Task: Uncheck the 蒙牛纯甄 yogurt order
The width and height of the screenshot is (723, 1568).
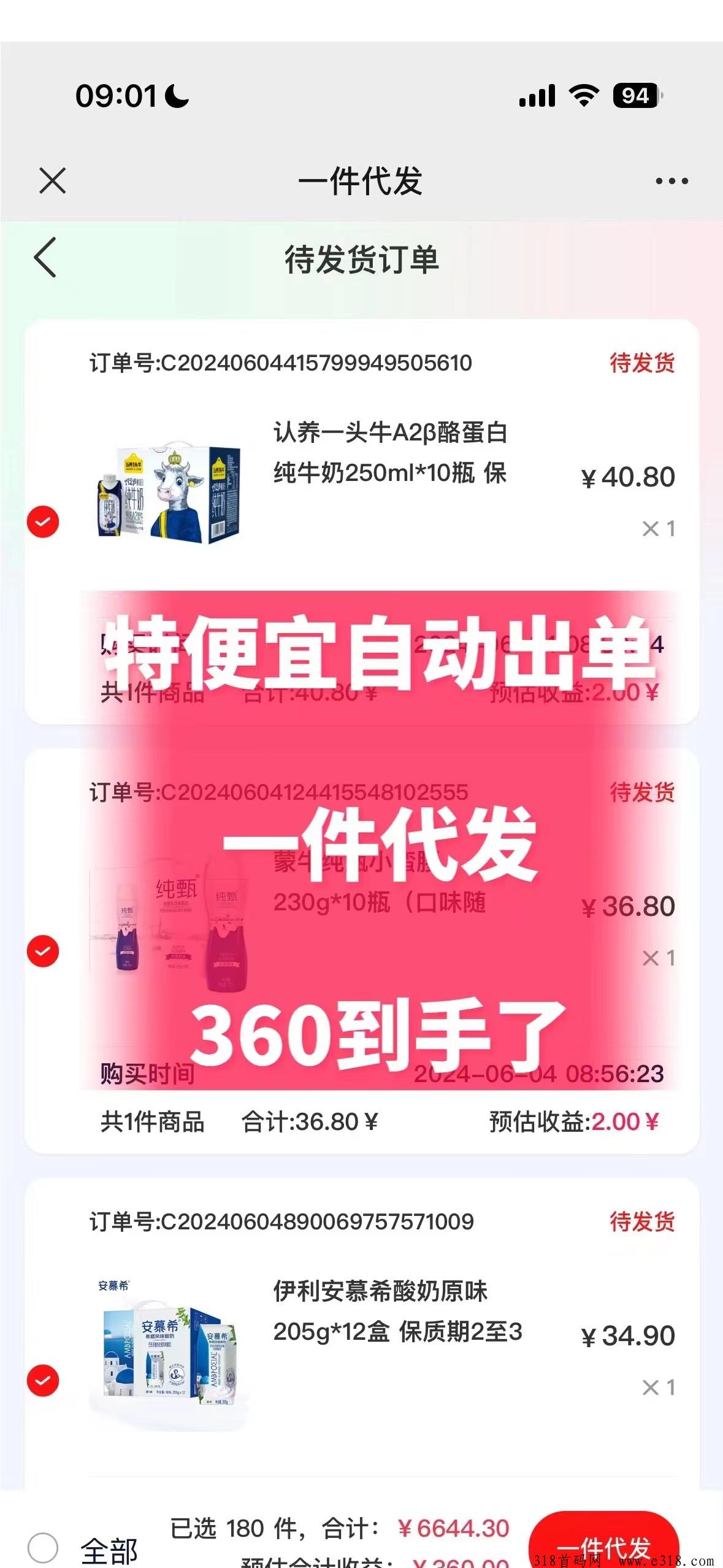Action: coord(43,951)
